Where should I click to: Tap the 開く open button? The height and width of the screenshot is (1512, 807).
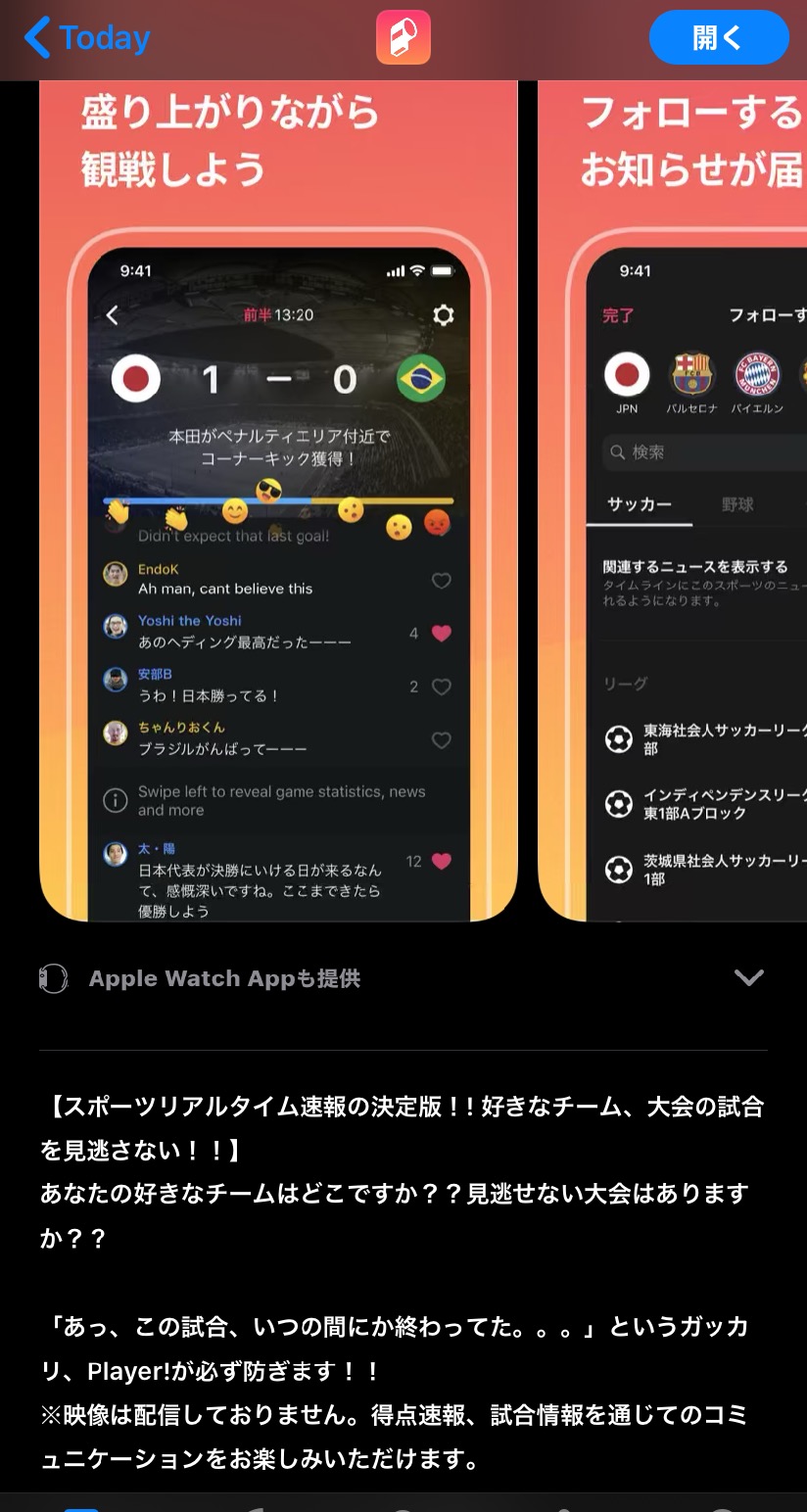(718, 38)
